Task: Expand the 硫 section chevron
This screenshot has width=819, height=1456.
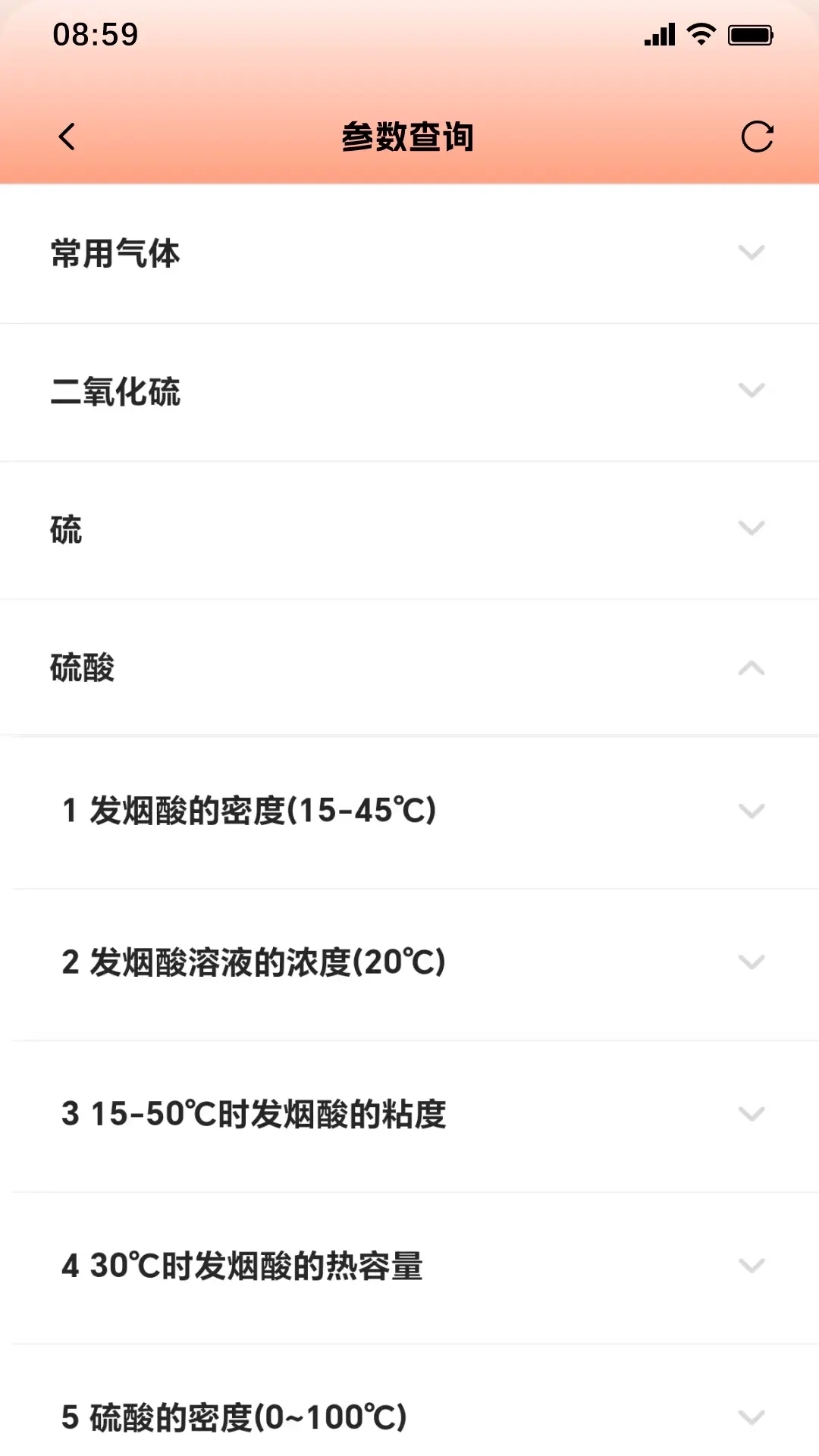Action: pos(752,529)
